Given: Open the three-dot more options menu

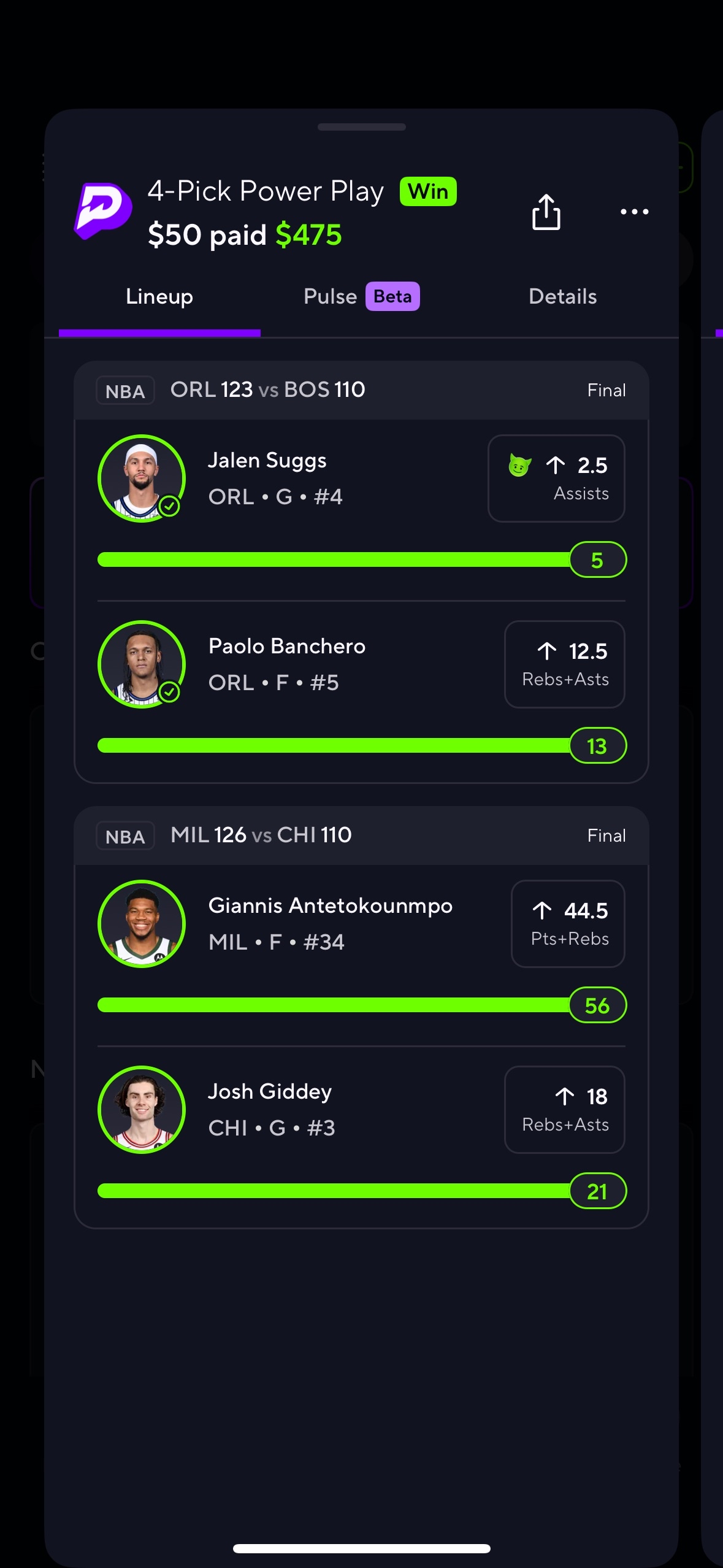Looking at the screenshot, I should coord(634,212).
